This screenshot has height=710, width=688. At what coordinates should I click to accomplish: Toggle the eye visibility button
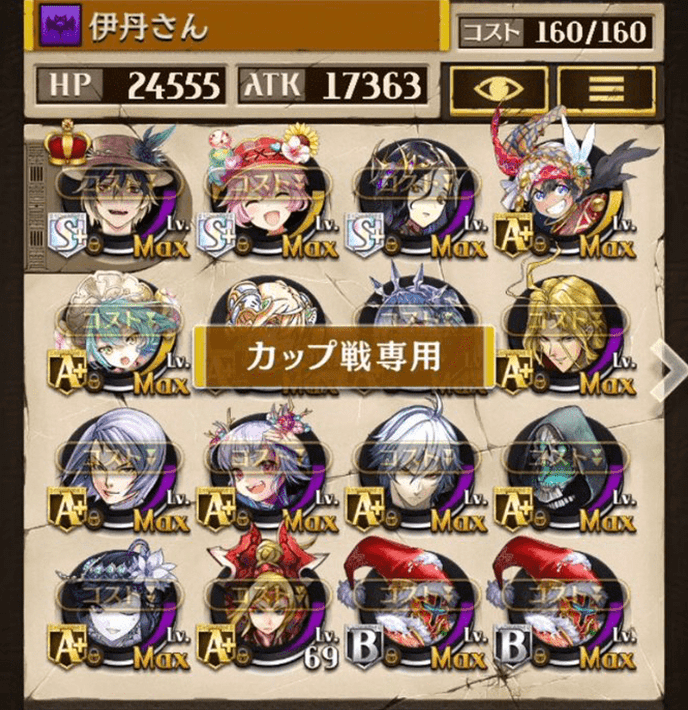pyautogui.click(x=499, y=87)
